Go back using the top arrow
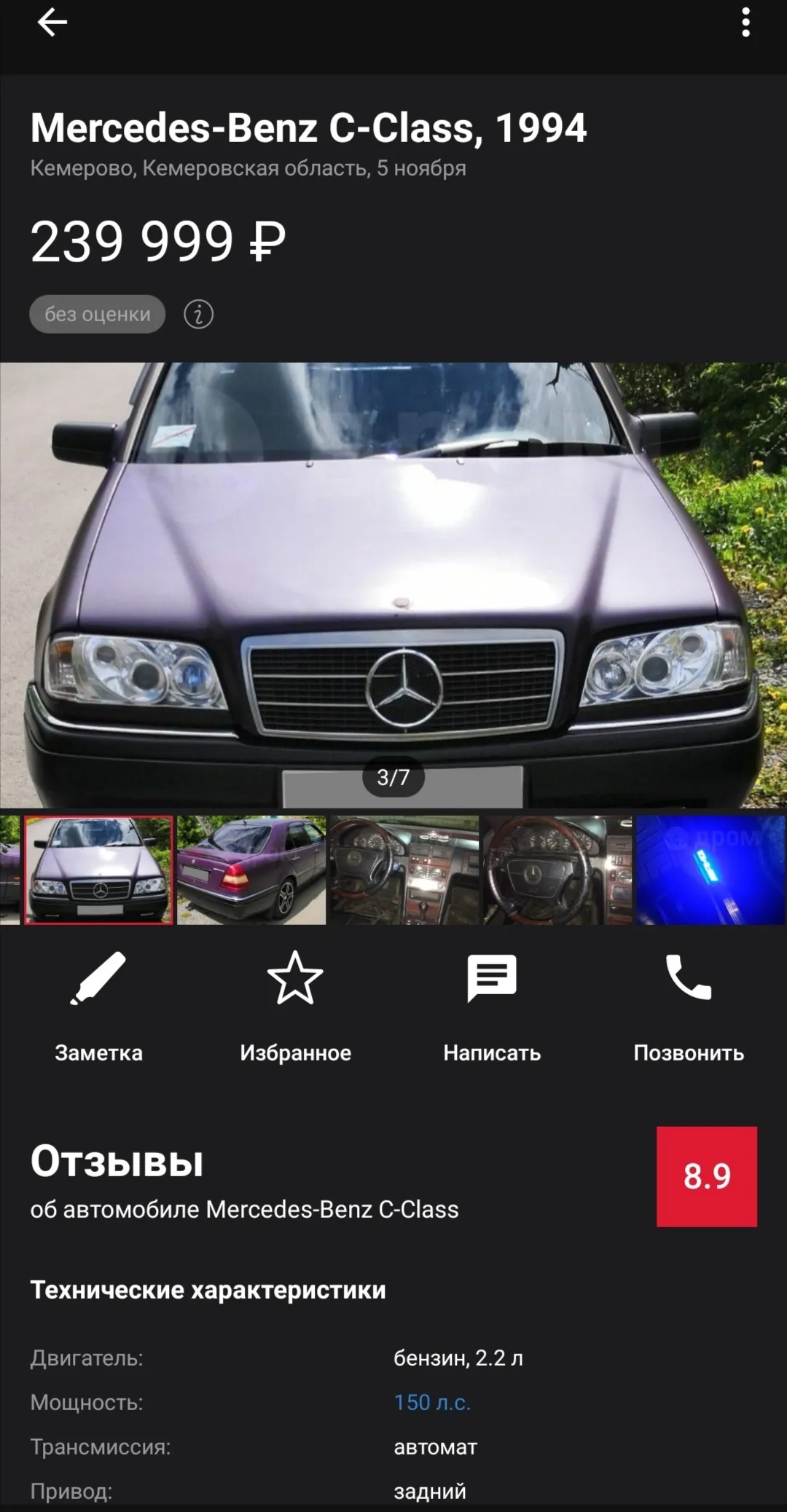Image resolution: width=787 pixels, height=1512 pixels. point(52,23)
